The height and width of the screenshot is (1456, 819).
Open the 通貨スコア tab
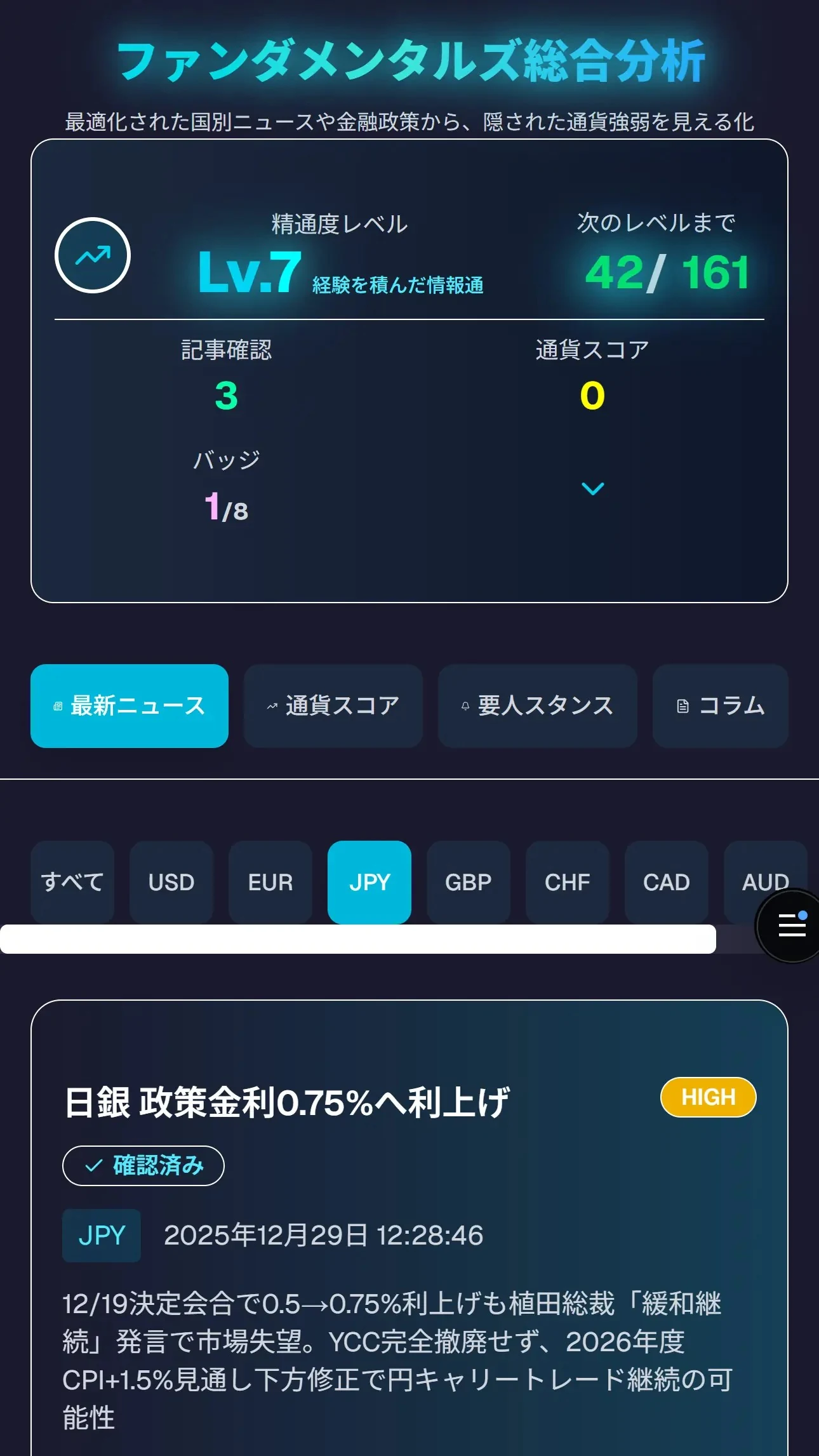pos(333,705)
